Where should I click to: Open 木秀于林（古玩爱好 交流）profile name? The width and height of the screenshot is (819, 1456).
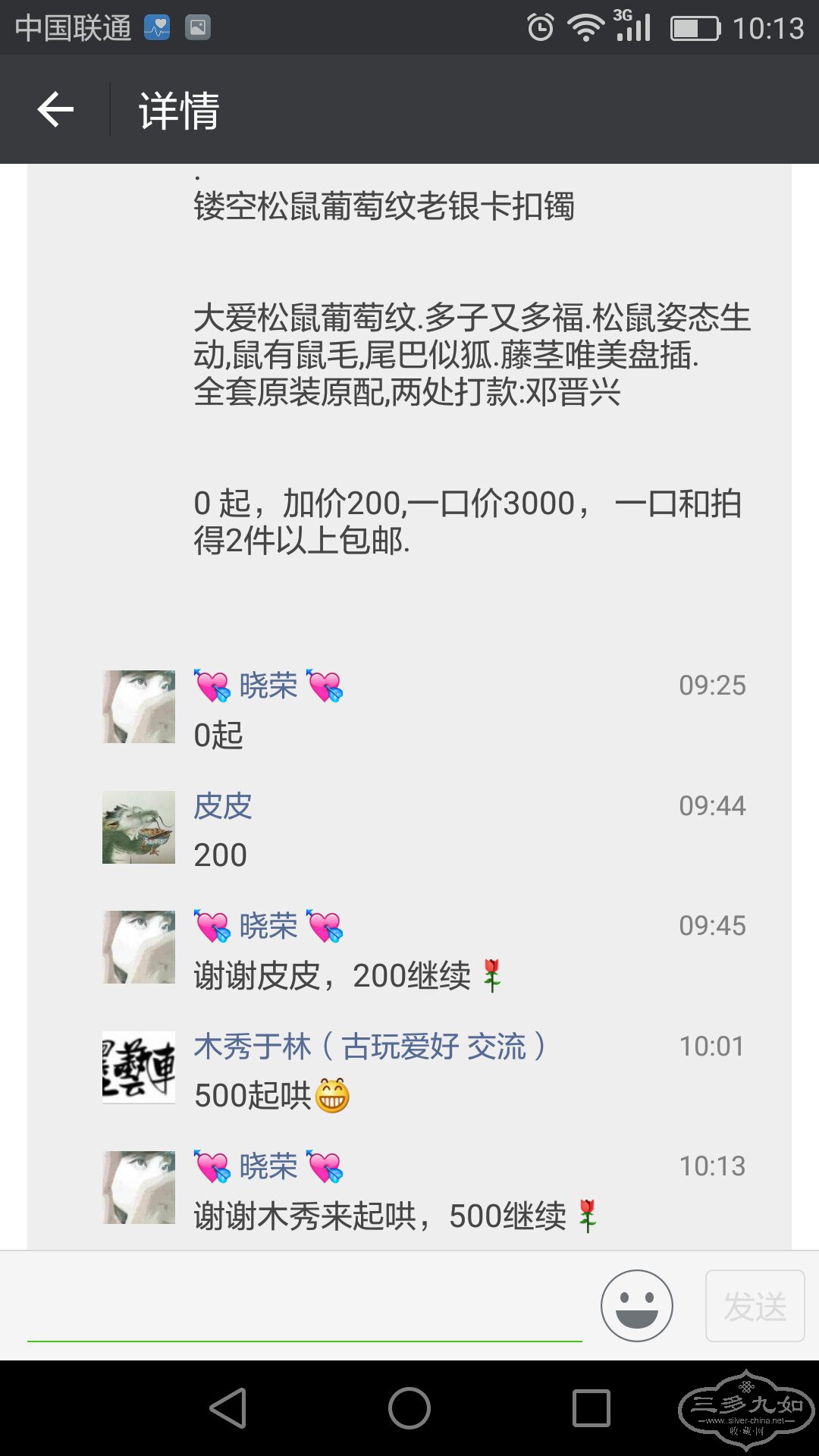(369, 1046)
